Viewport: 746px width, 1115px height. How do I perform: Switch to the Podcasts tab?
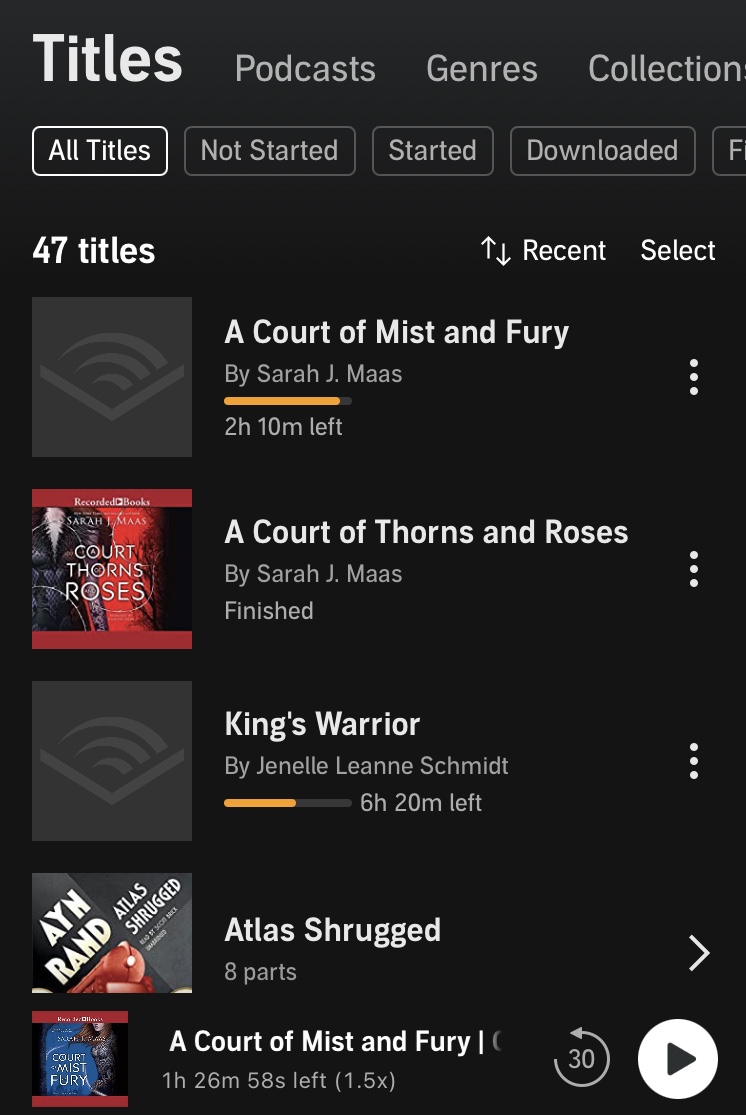[304, 69]
